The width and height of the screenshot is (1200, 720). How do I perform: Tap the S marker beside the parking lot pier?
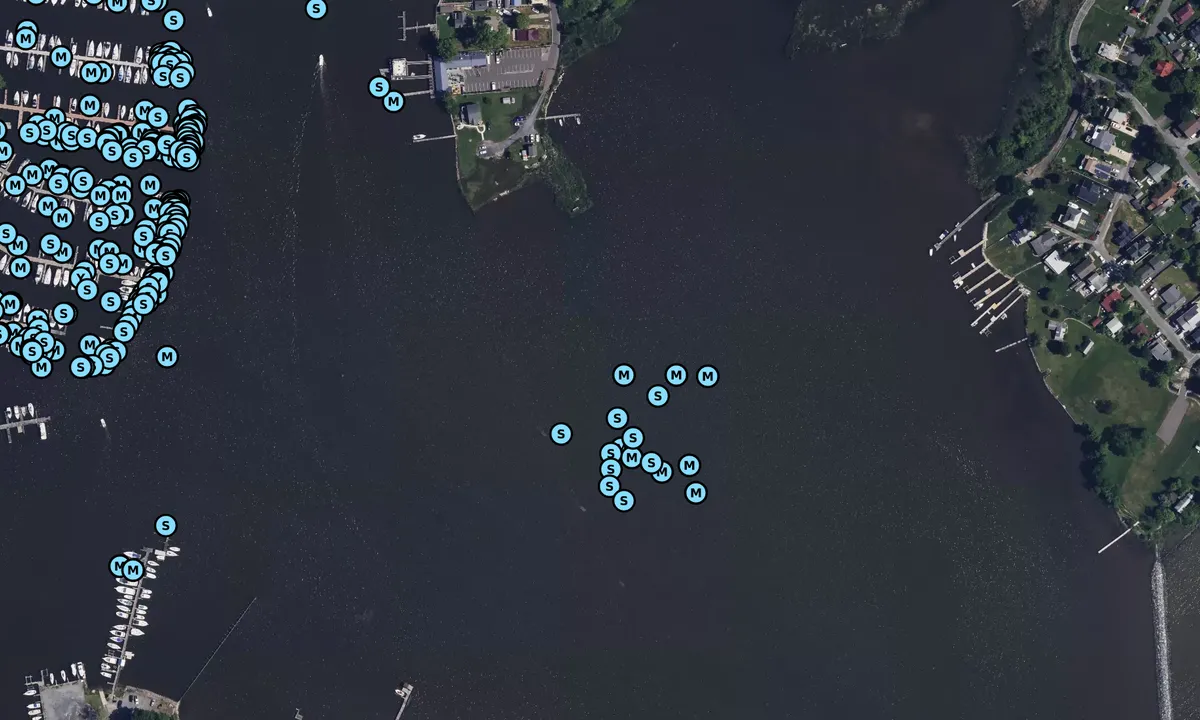378,87
